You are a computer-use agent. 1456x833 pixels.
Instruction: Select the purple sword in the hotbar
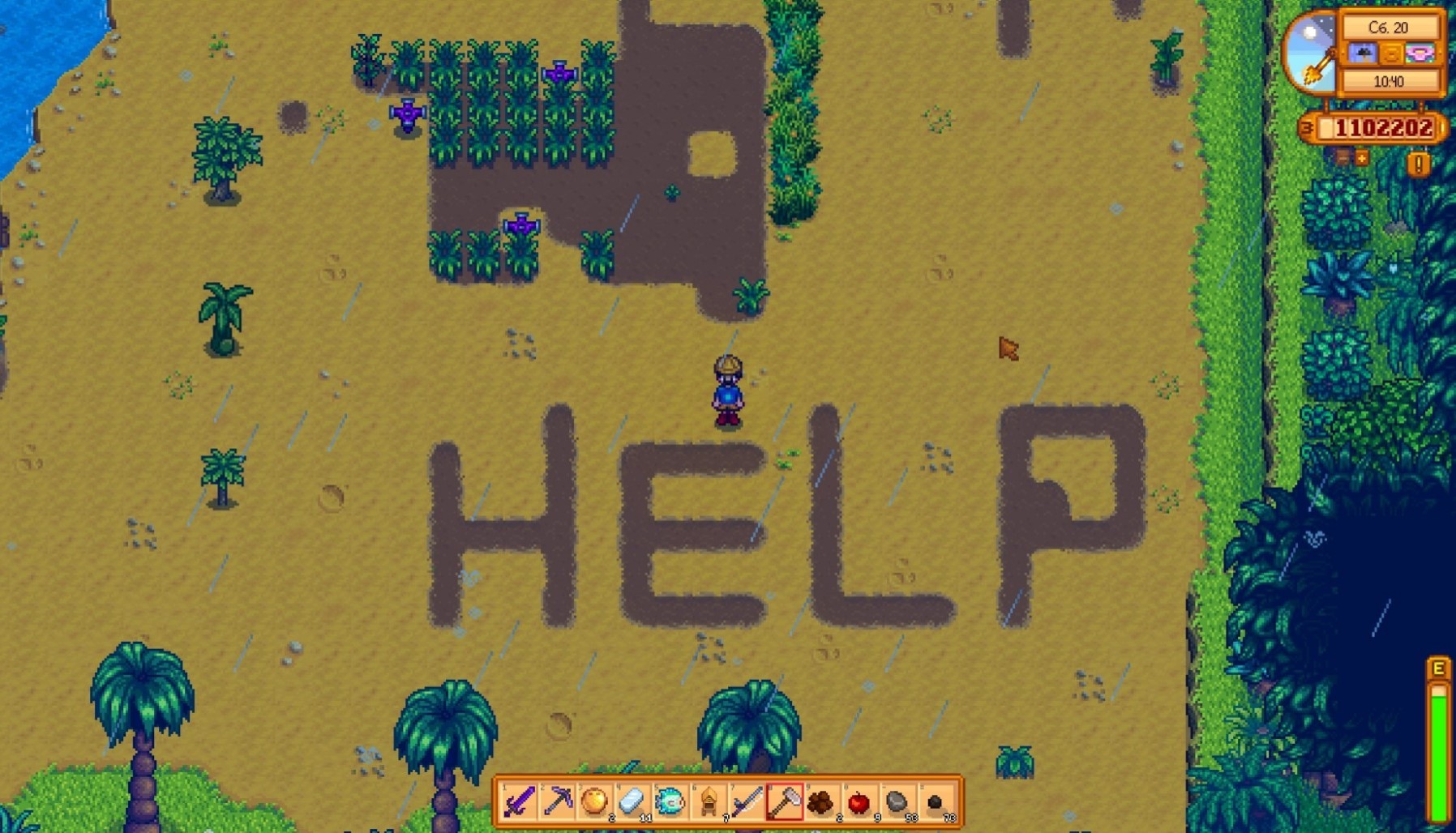(519, 801)
